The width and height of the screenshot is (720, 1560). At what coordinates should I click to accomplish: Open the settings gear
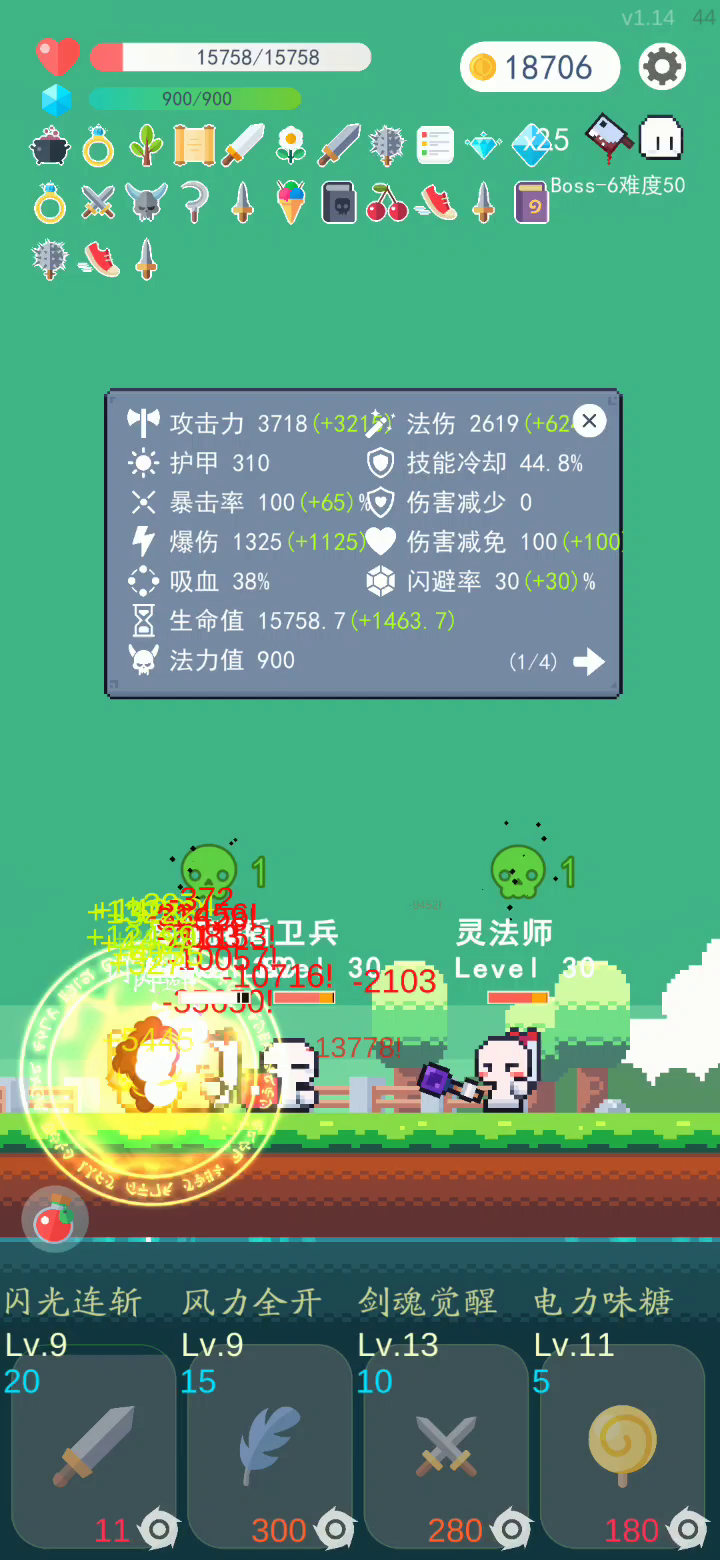tap(662, 67)
